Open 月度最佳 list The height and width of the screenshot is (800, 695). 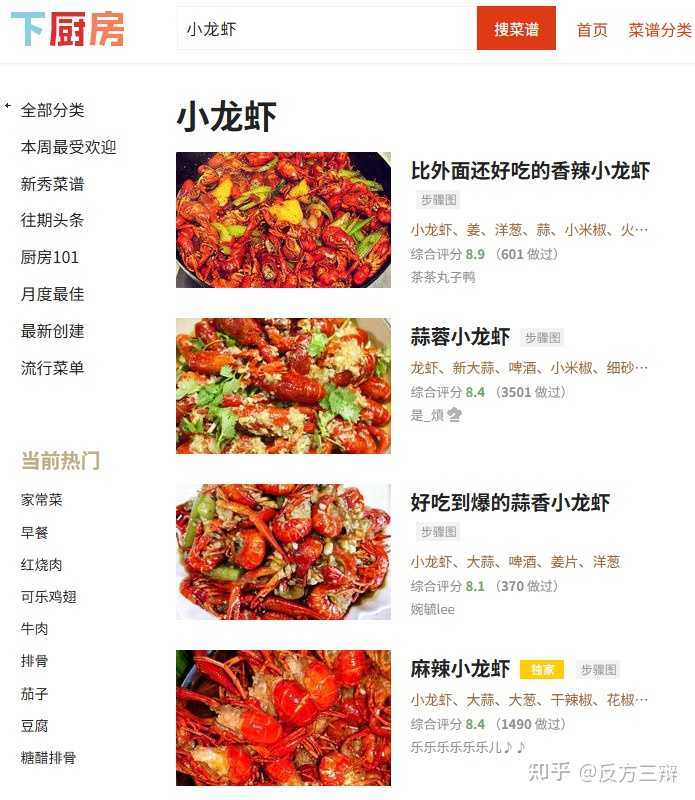52,294
